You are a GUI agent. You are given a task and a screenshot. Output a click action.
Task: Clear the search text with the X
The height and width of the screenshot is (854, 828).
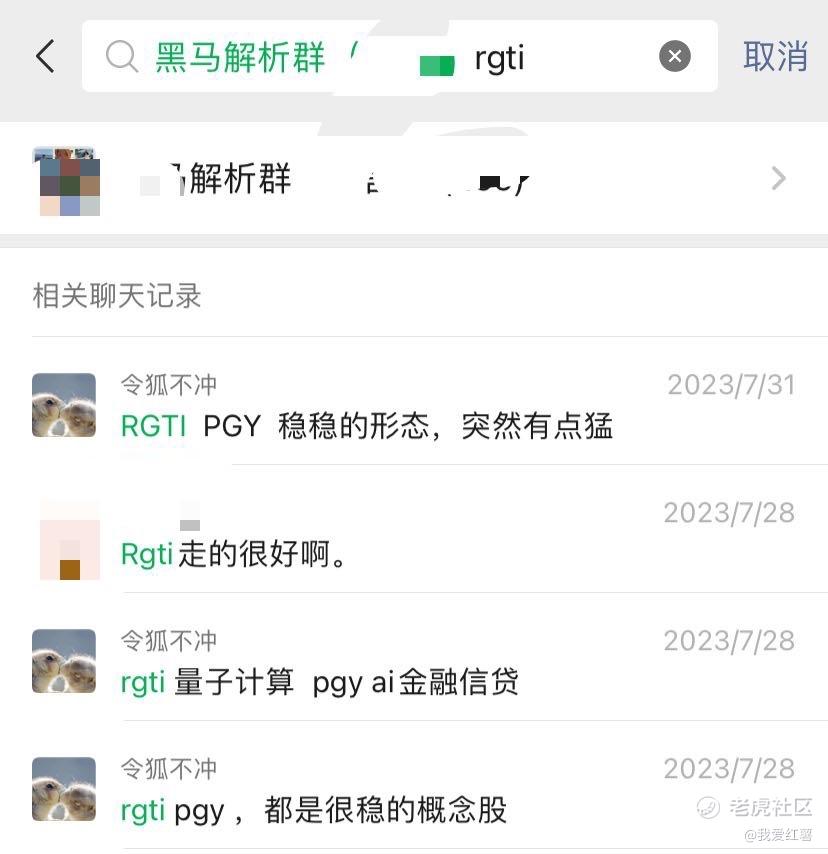[x=675, y=57]
